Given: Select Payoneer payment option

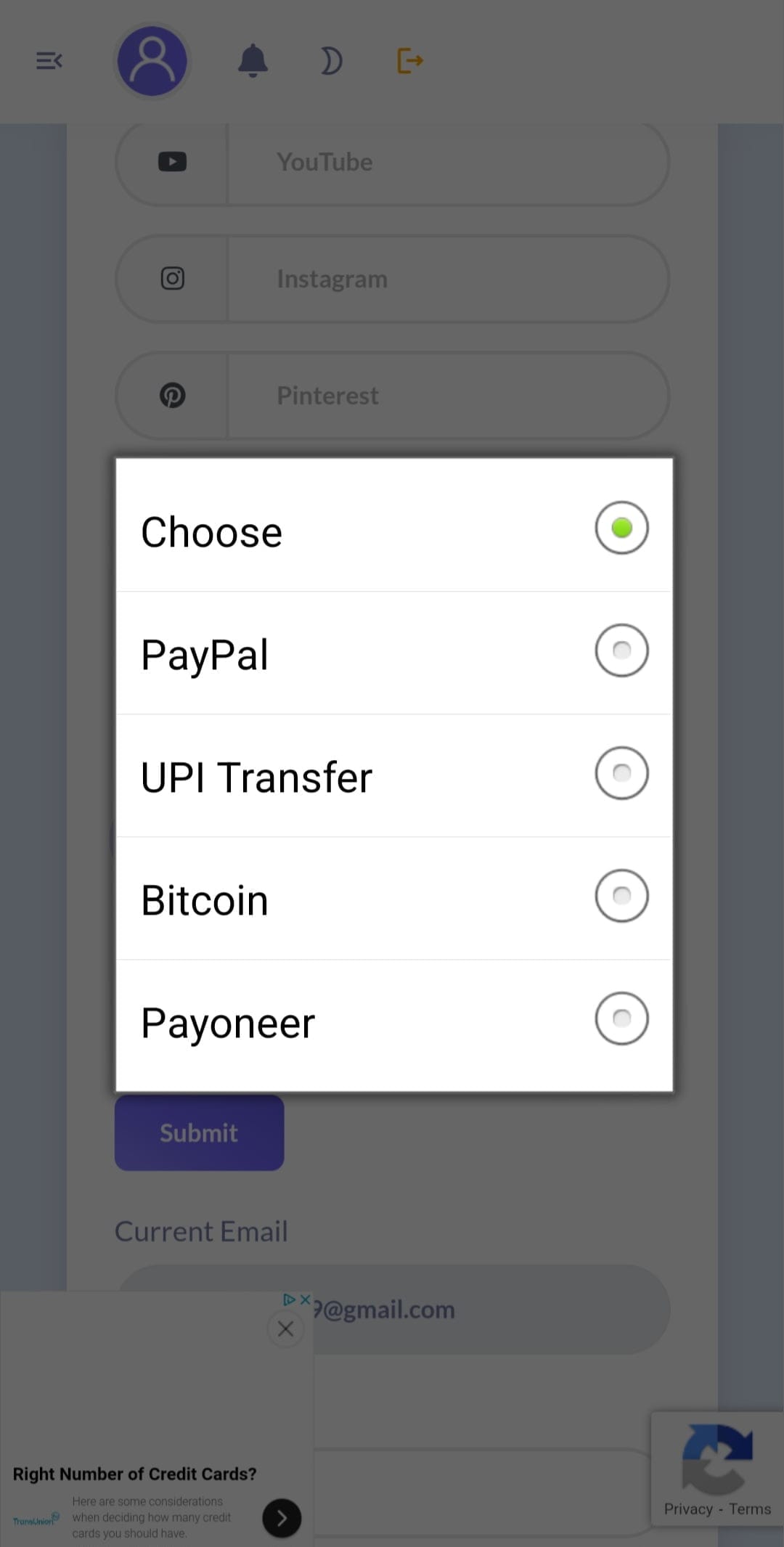Looking at the screenshot, I should tap(393, 1020).
